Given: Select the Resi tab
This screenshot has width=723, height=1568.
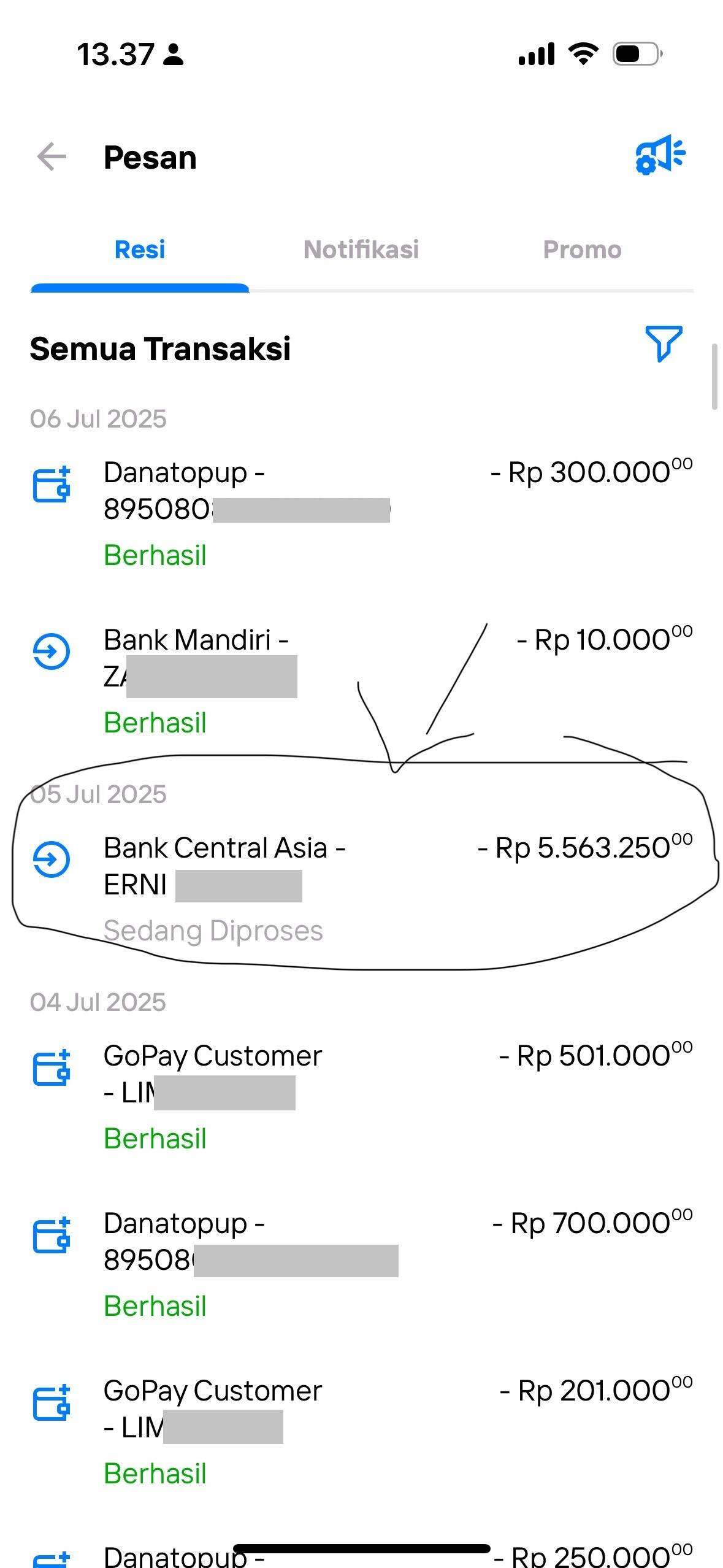Looking at the screenshot, I should pos(140,250).
